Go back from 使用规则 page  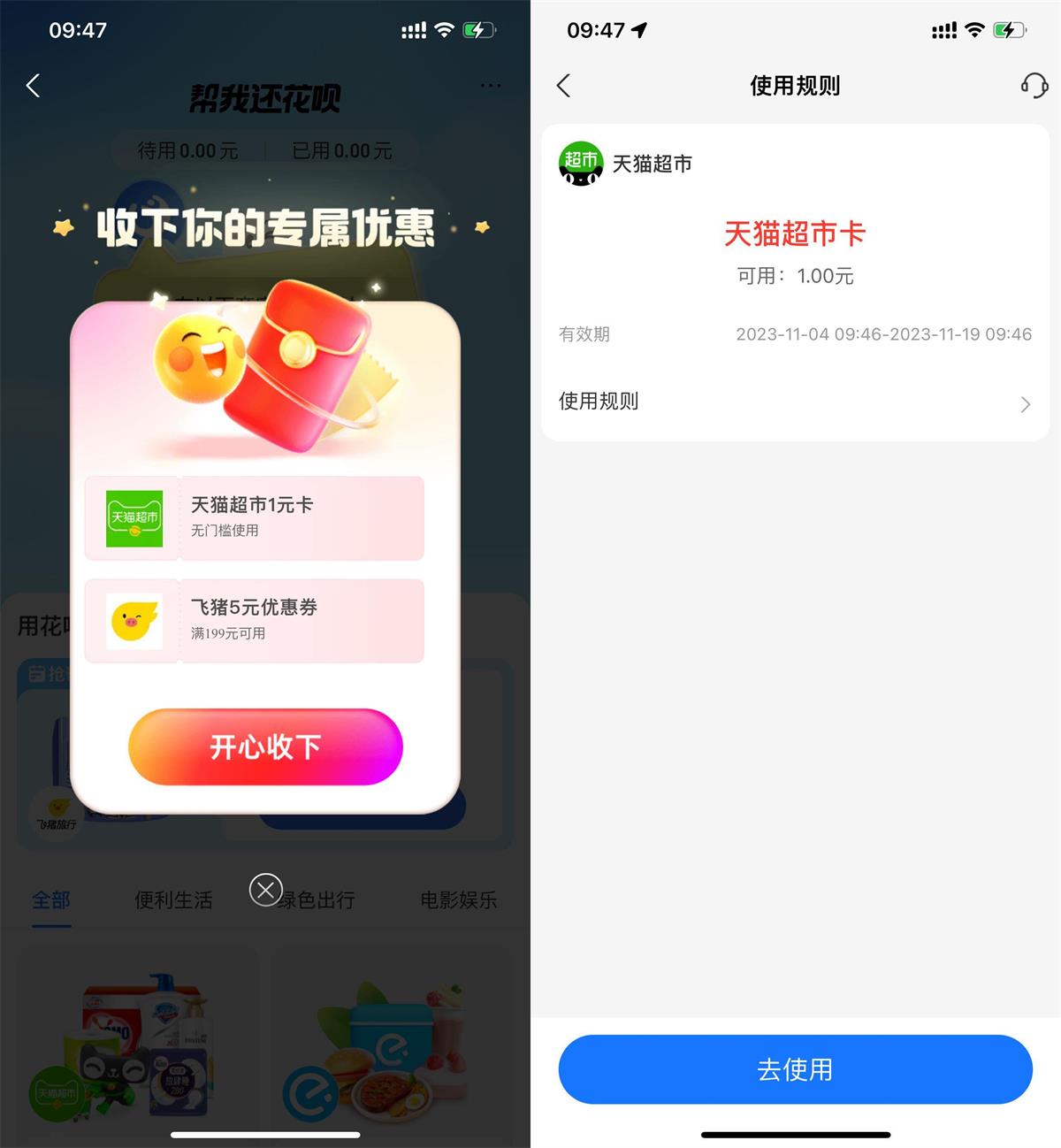pyautogui.click(x=564, y=86)
